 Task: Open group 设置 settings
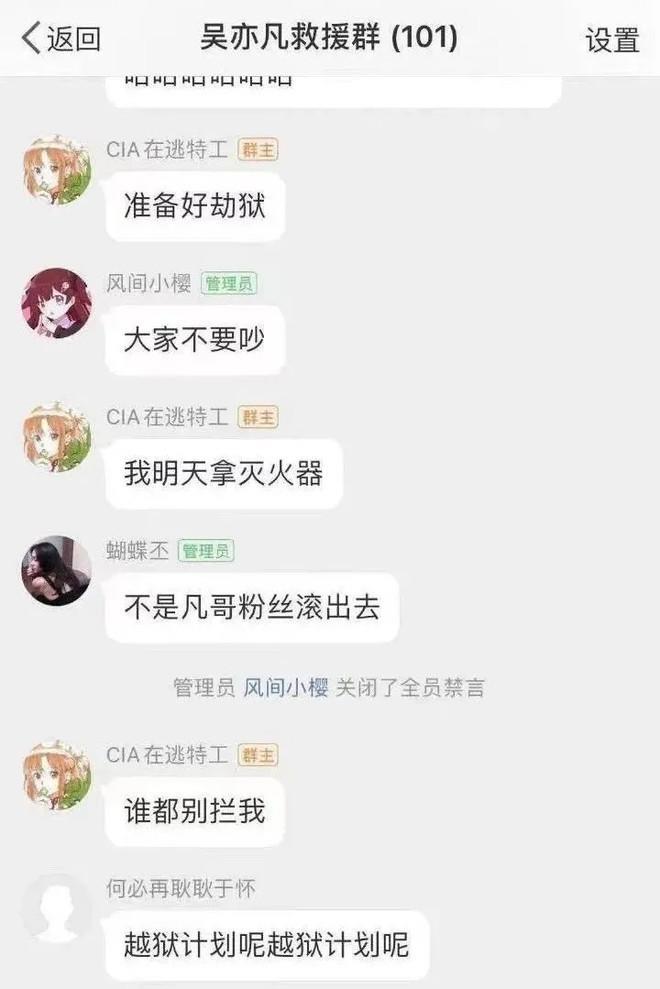611,40
